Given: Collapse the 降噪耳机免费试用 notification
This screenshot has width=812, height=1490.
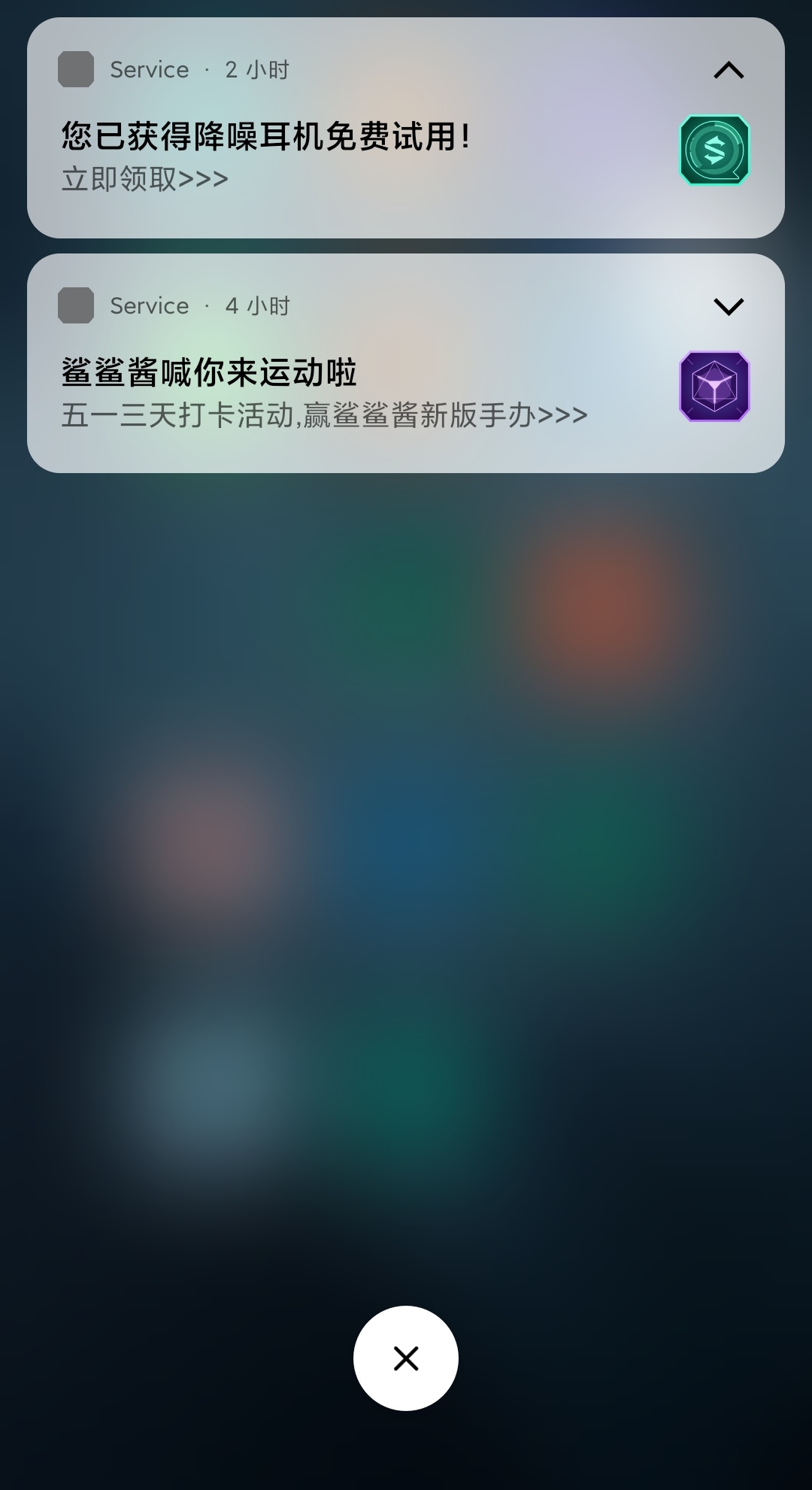Looking at the screenshot, I should (x=728, y=71).
